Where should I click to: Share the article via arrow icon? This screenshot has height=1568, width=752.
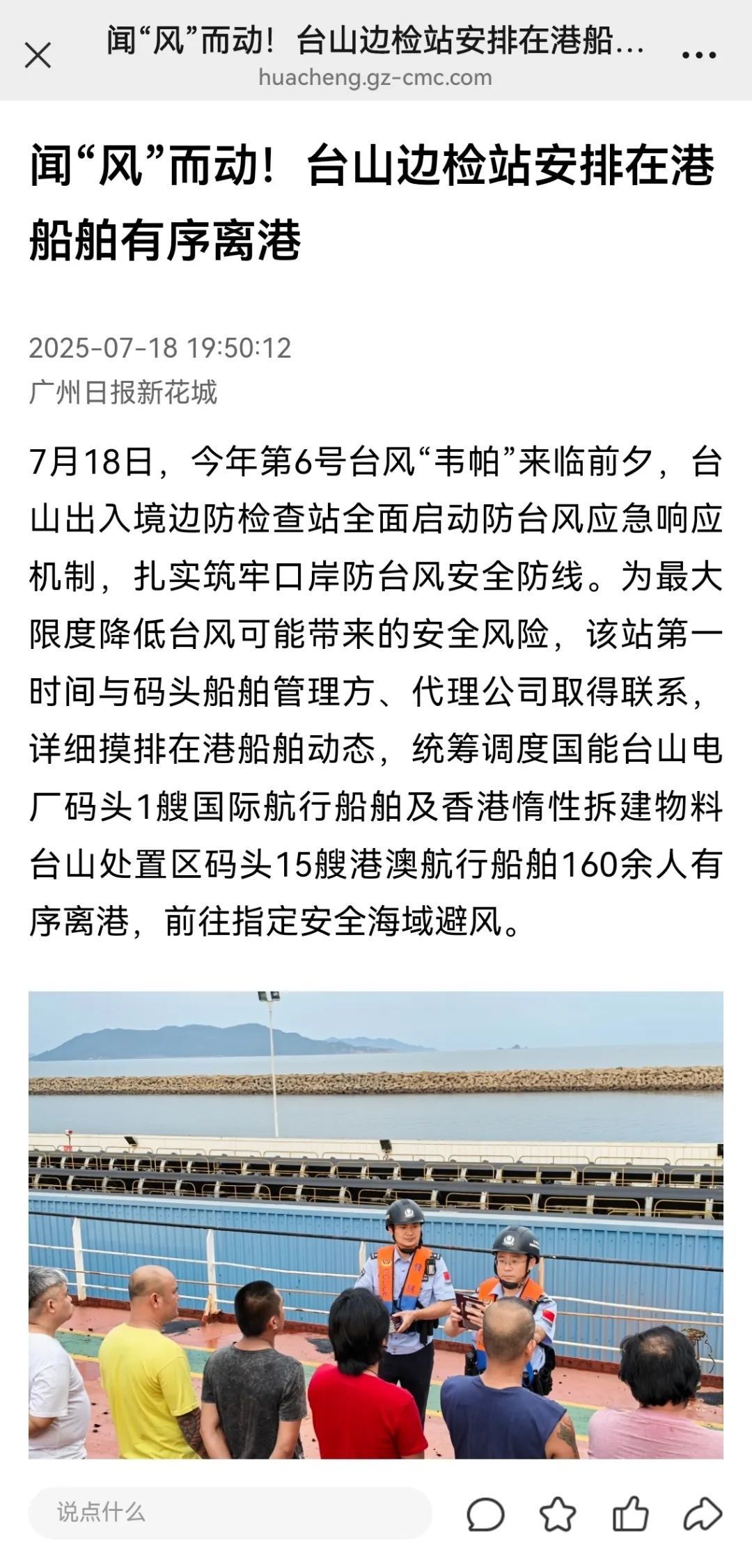click(x=703, y=1514)
